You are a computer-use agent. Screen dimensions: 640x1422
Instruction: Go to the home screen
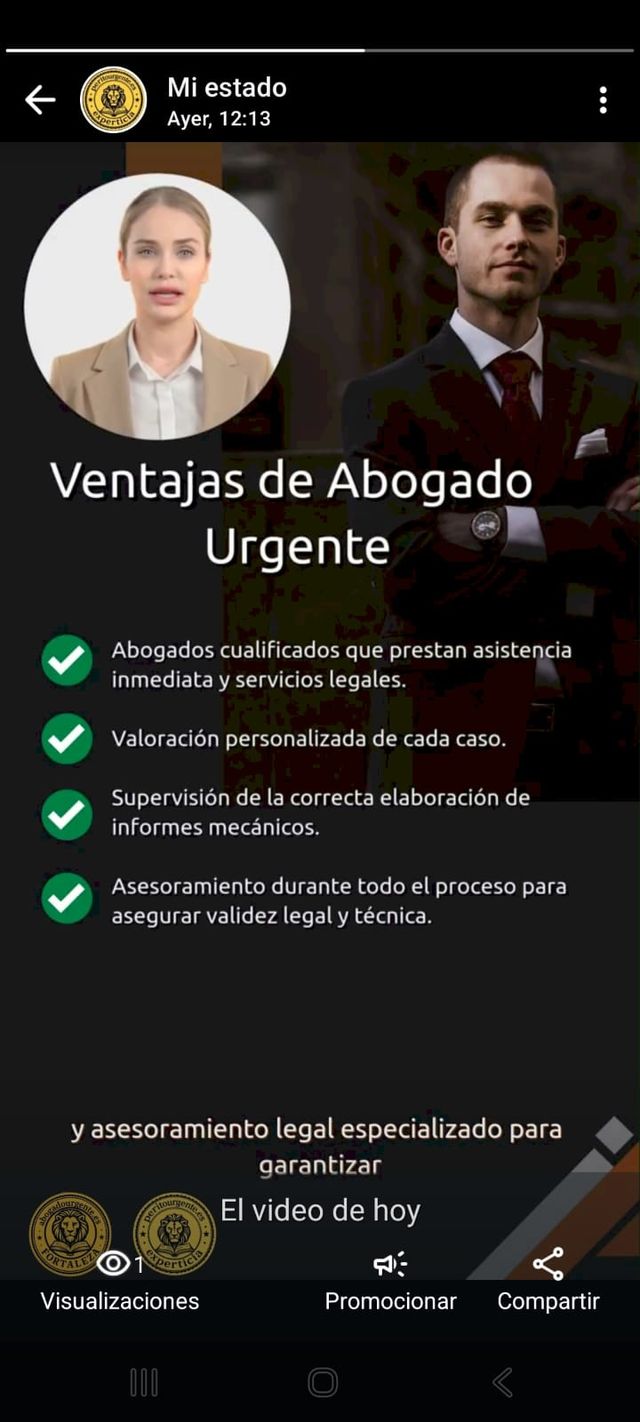(x=322, y=1382)
